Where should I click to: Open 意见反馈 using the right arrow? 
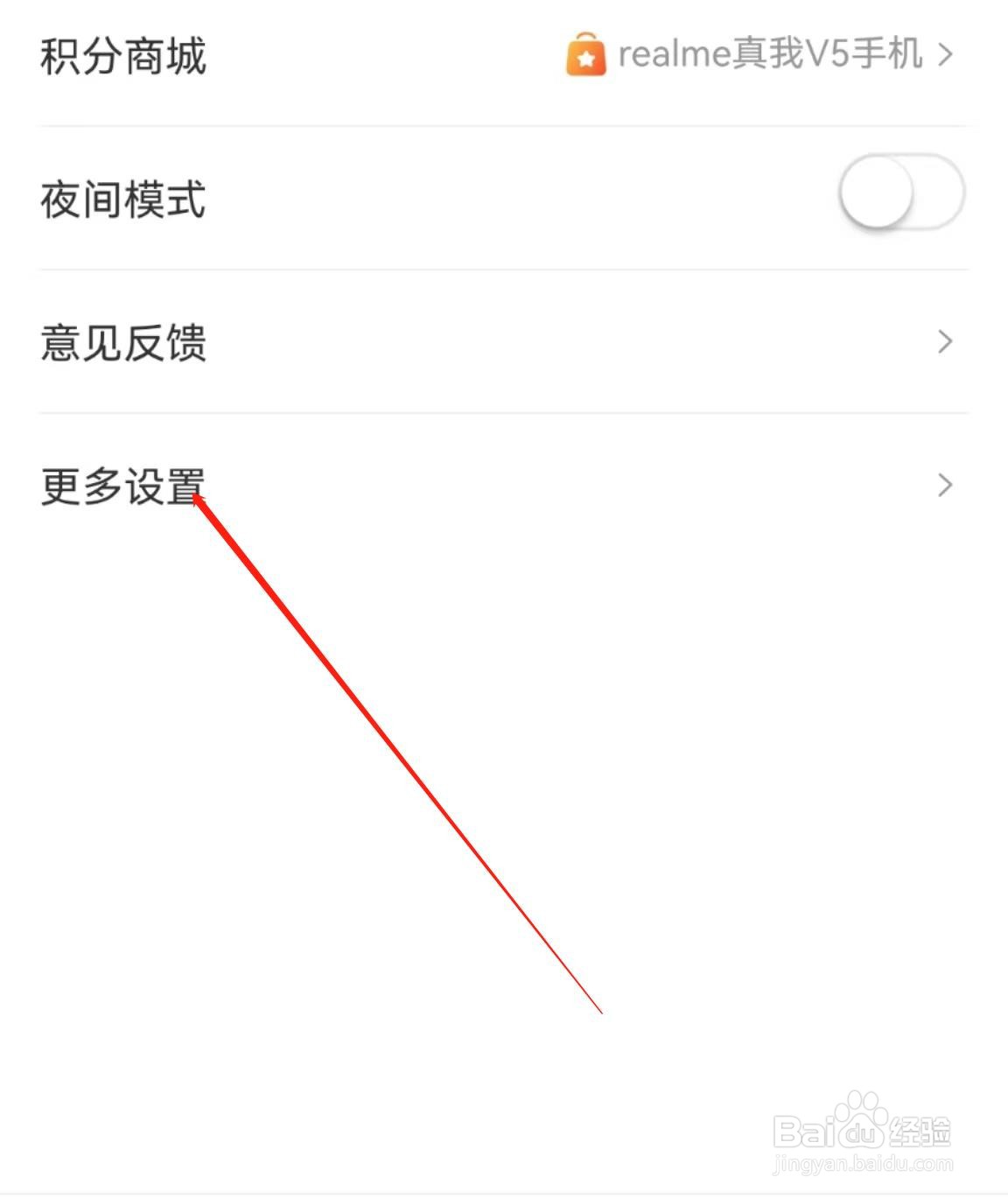click(944, 341)
